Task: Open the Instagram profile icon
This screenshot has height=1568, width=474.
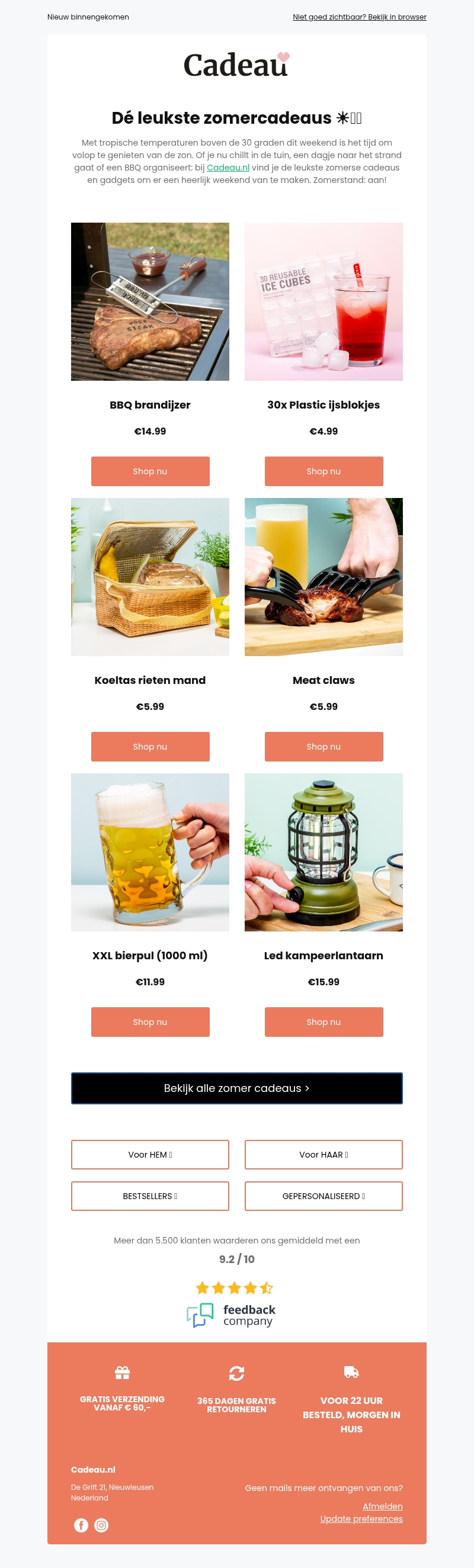Action: (x=102, y=1524)
